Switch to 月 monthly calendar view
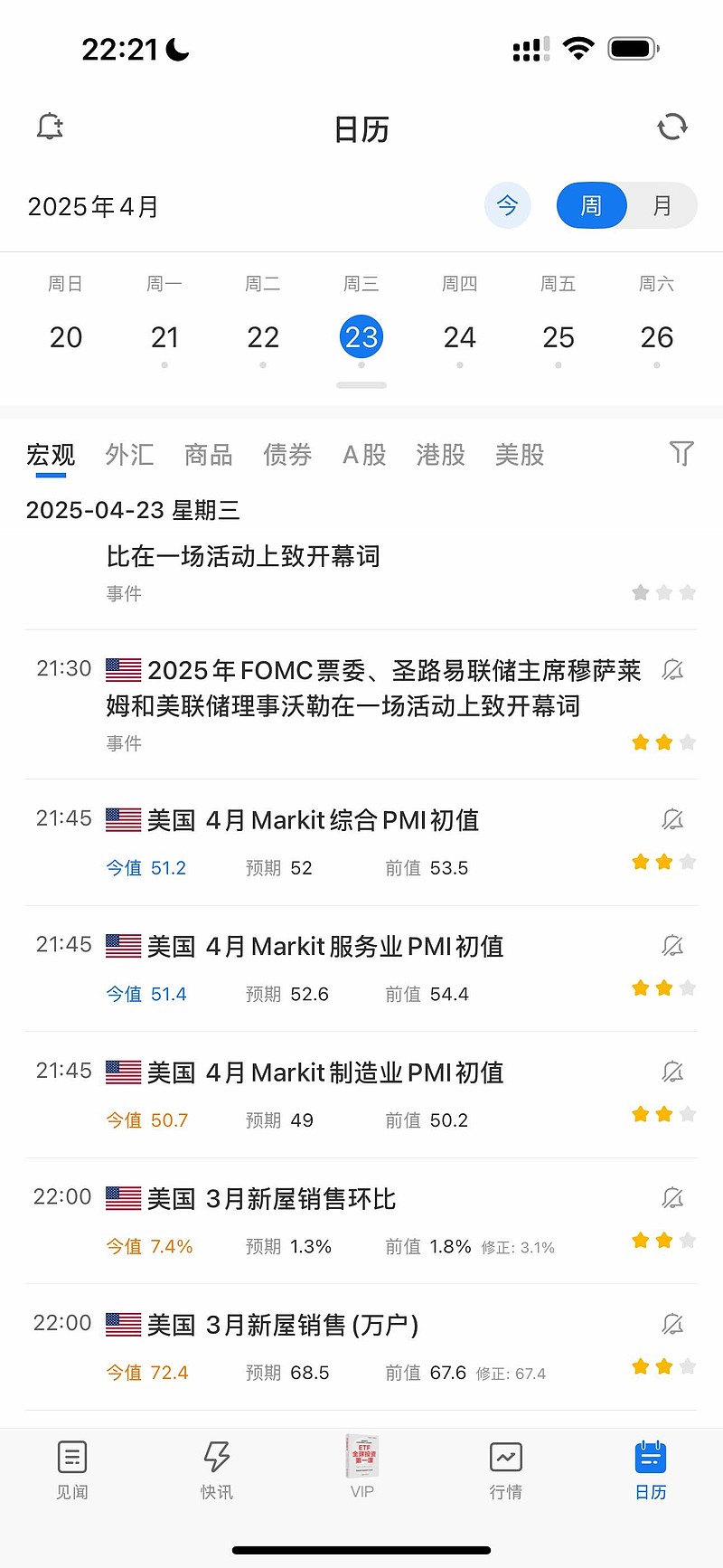 coord(662,205)
